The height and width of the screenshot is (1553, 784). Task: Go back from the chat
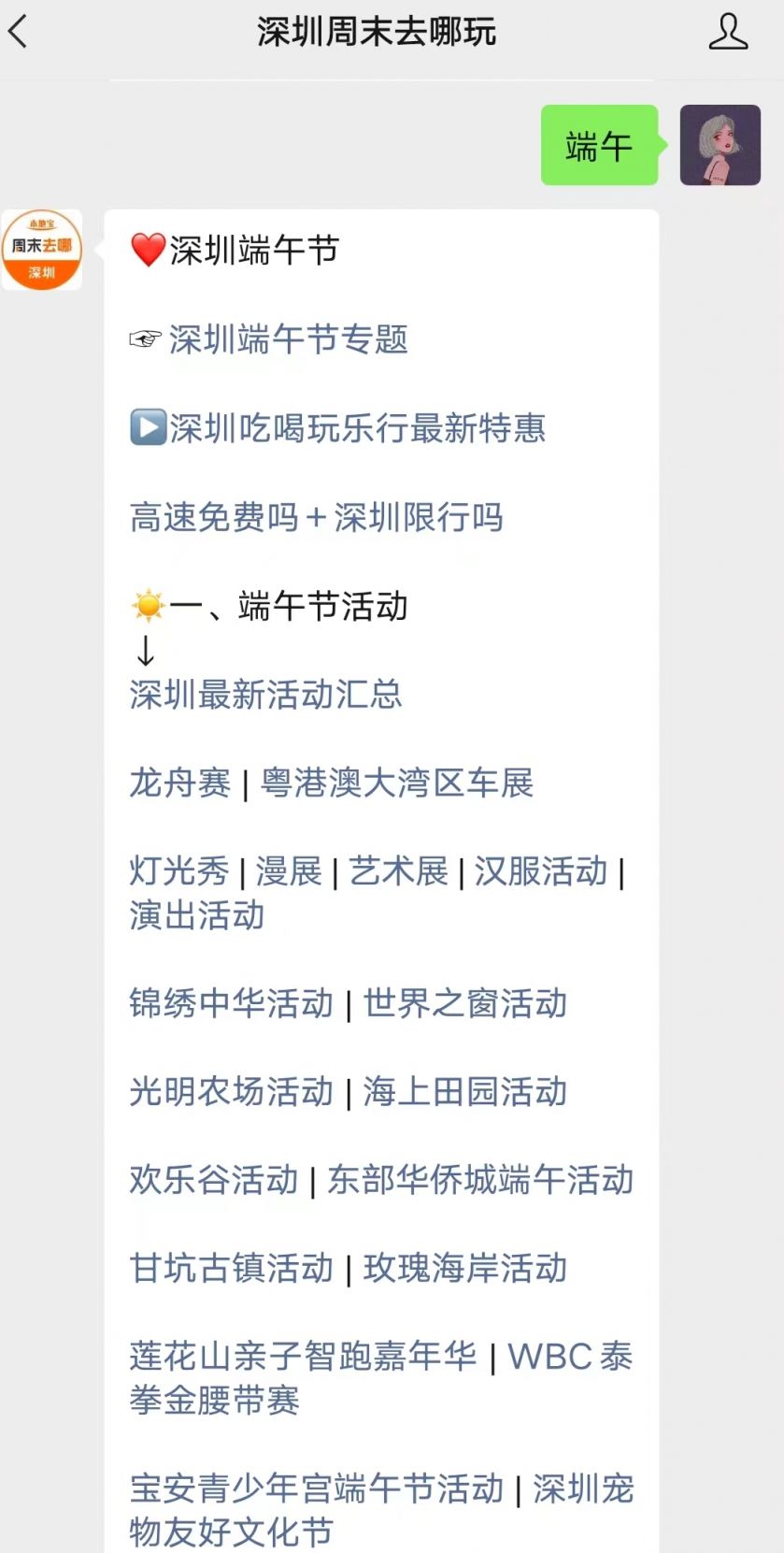click(19, 32)
